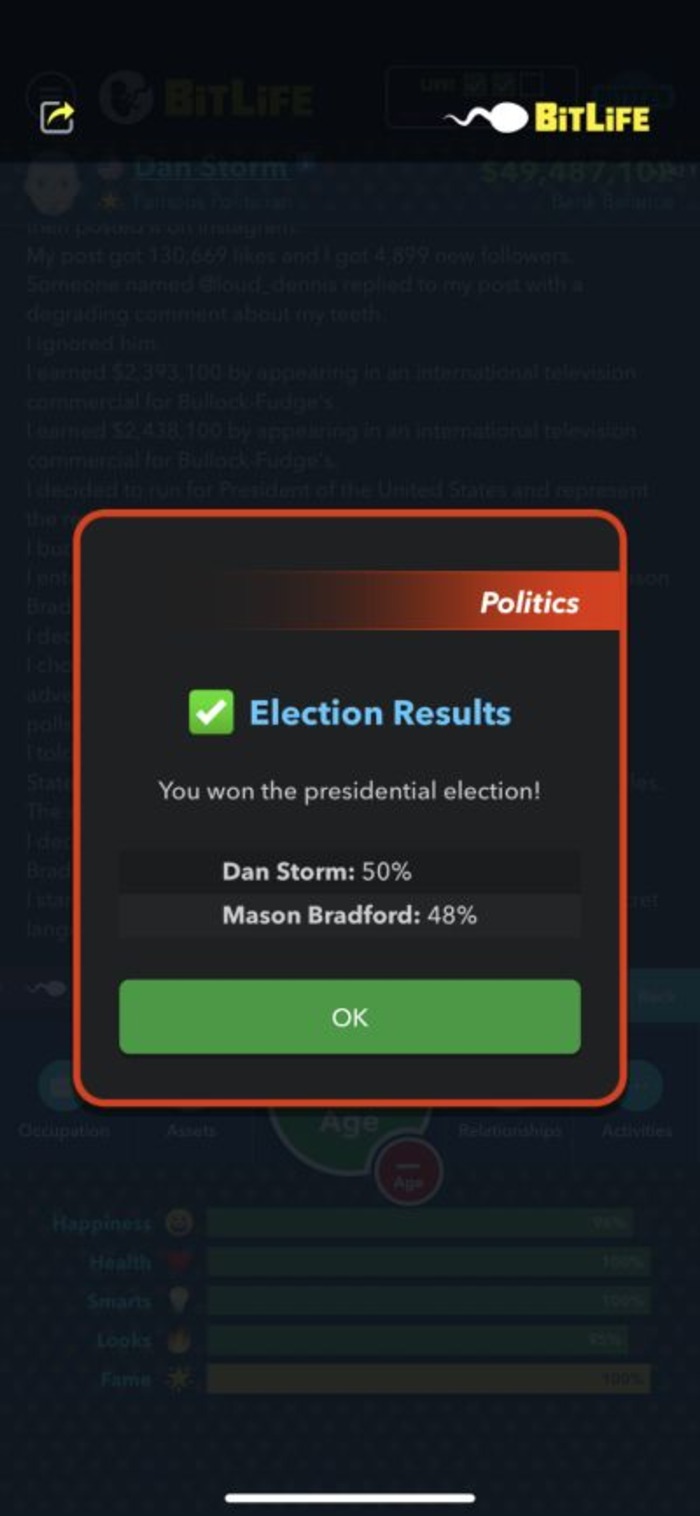Confirm the election results with OK

pos(349,1016)
